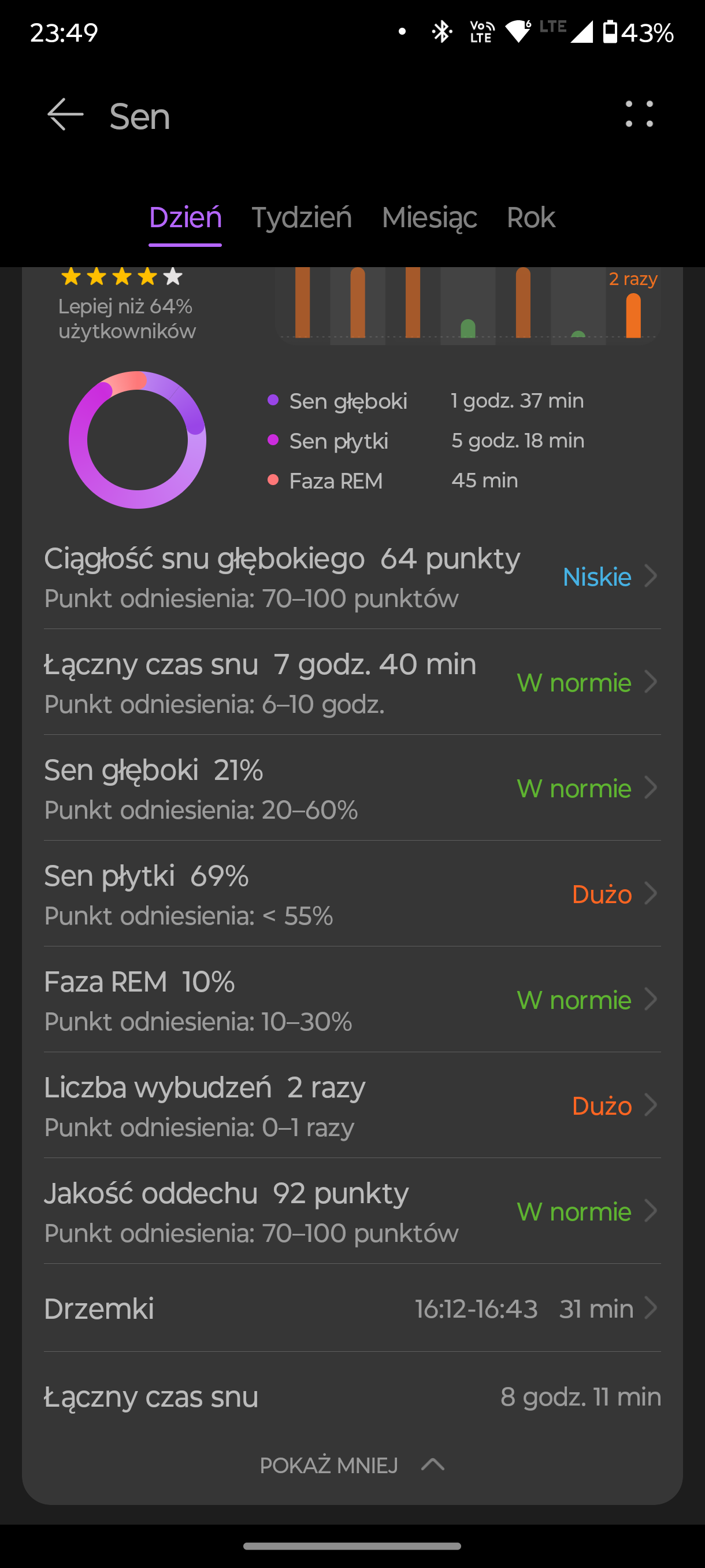View Sen płytki 69% details
705x1568 pixels.
click(352, 894)
